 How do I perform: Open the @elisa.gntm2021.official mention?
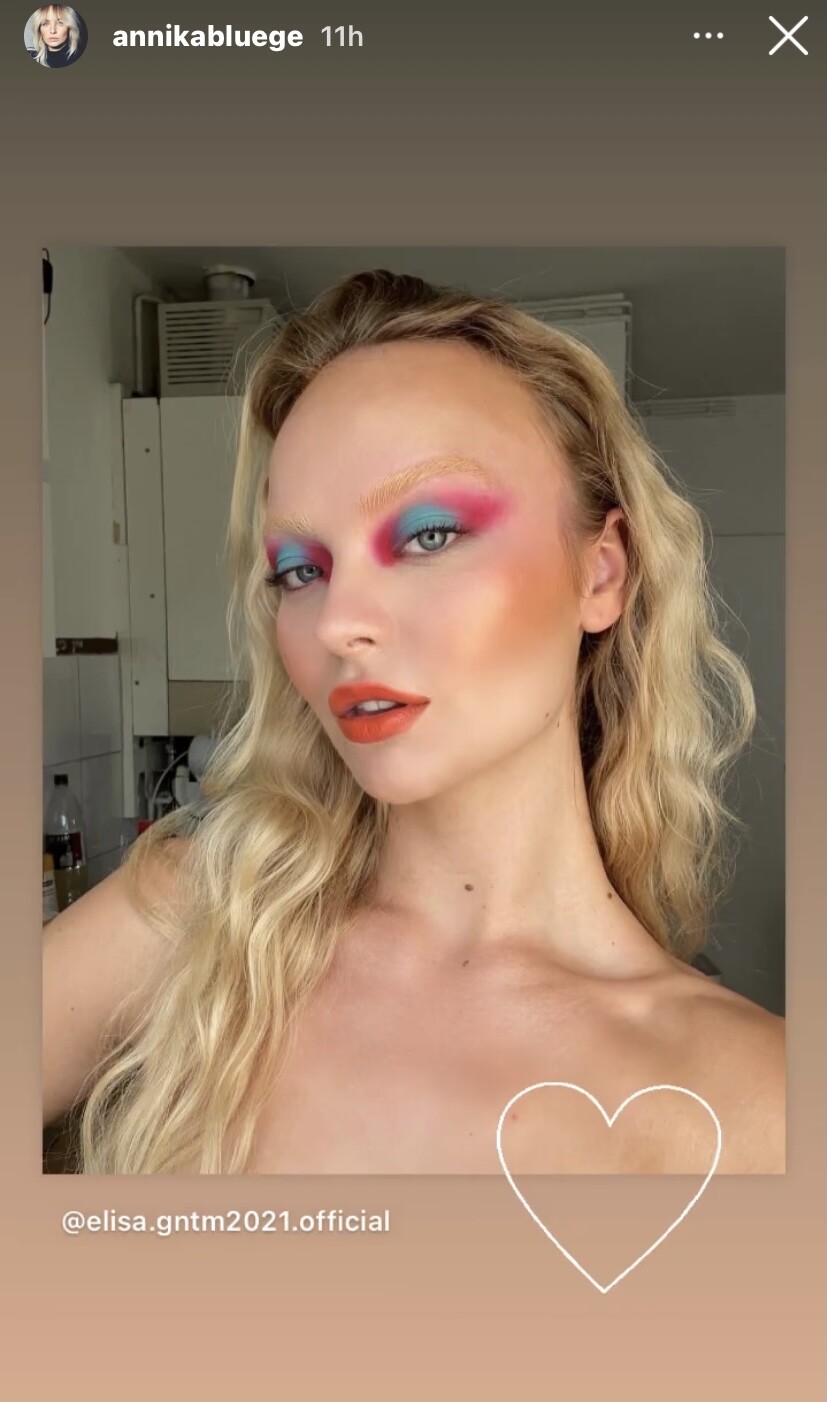point(226,1221)
